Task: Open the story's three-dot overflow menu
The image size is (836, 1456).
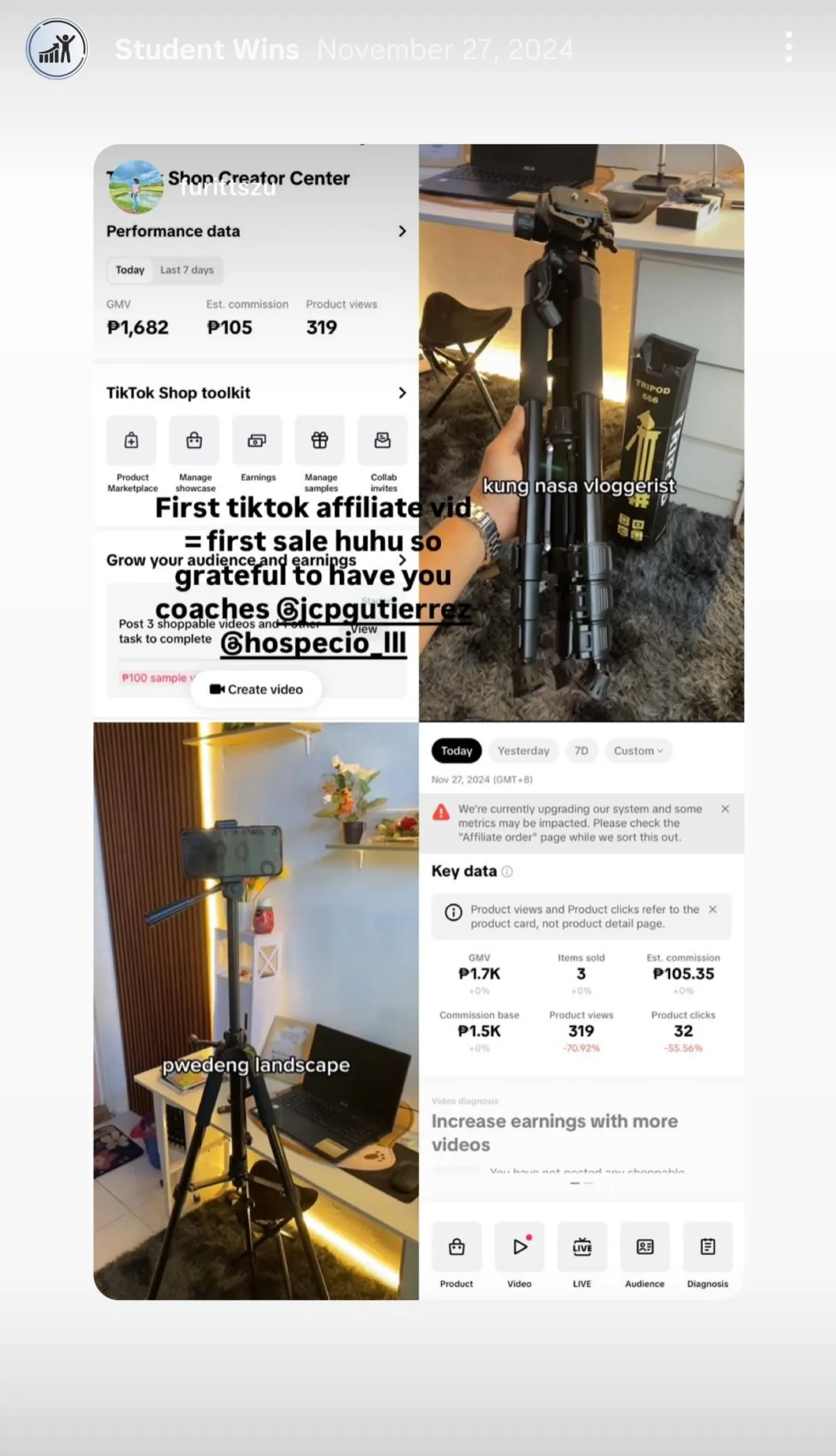Action: coord(788,47)
